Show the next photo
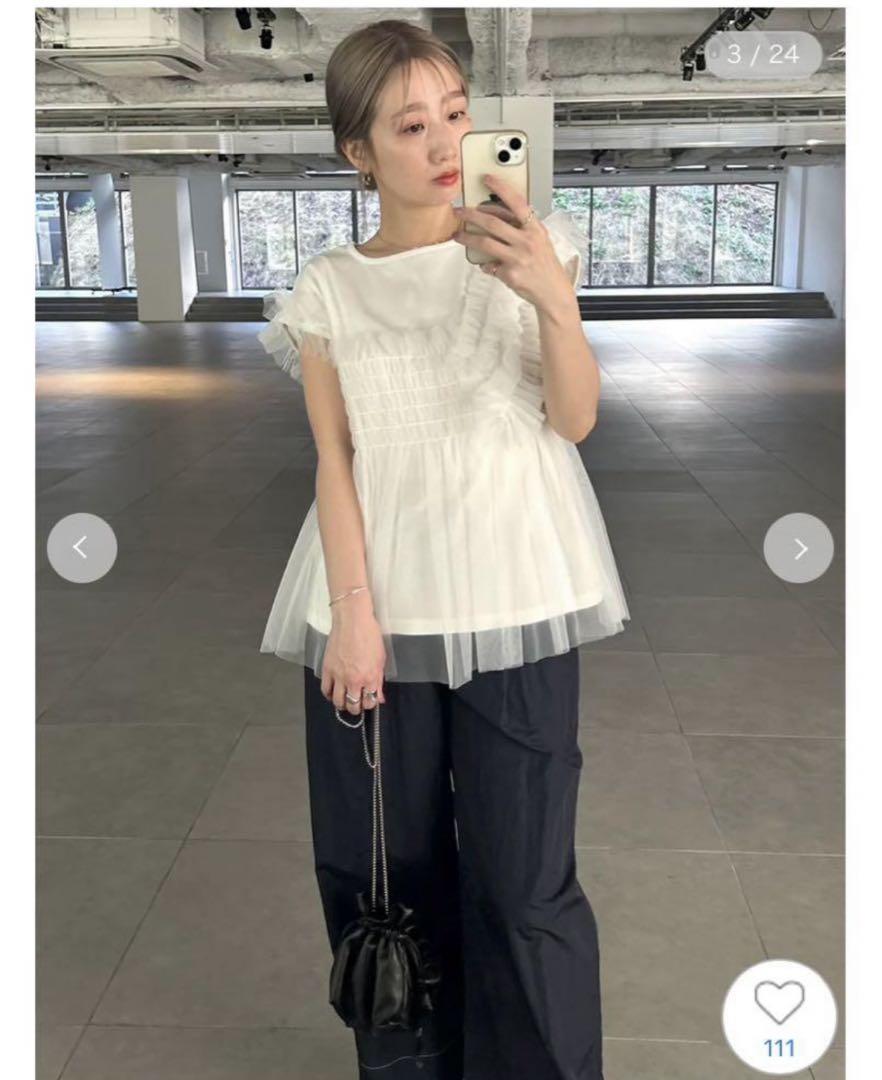Image resolution: width=882 pixels, height=1080 pixels. pos(798,548)
